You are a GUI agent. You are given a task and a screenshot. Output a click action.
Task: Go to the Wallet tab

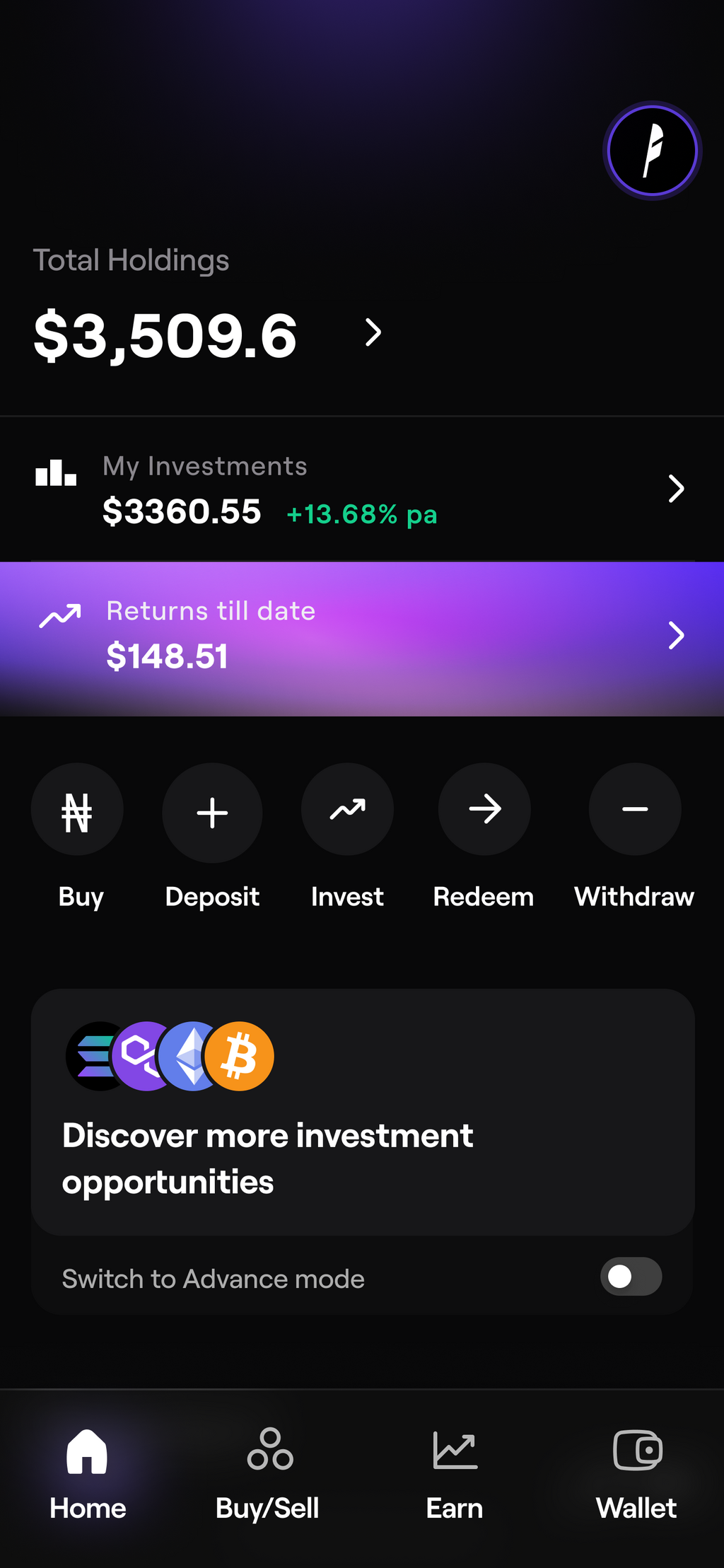point(636,1471)
